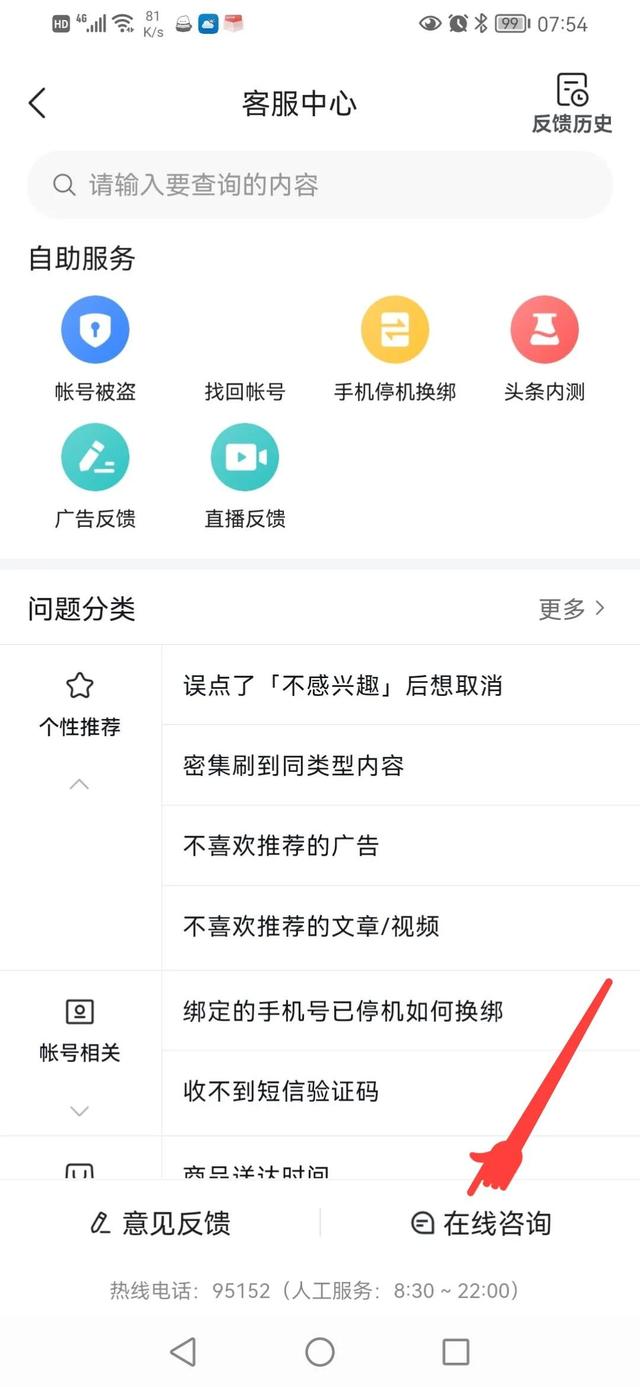This screenshot has width=640, height=1387.
Task: Open the 收不到短信验证码 question
Action: coord(281,1091)
